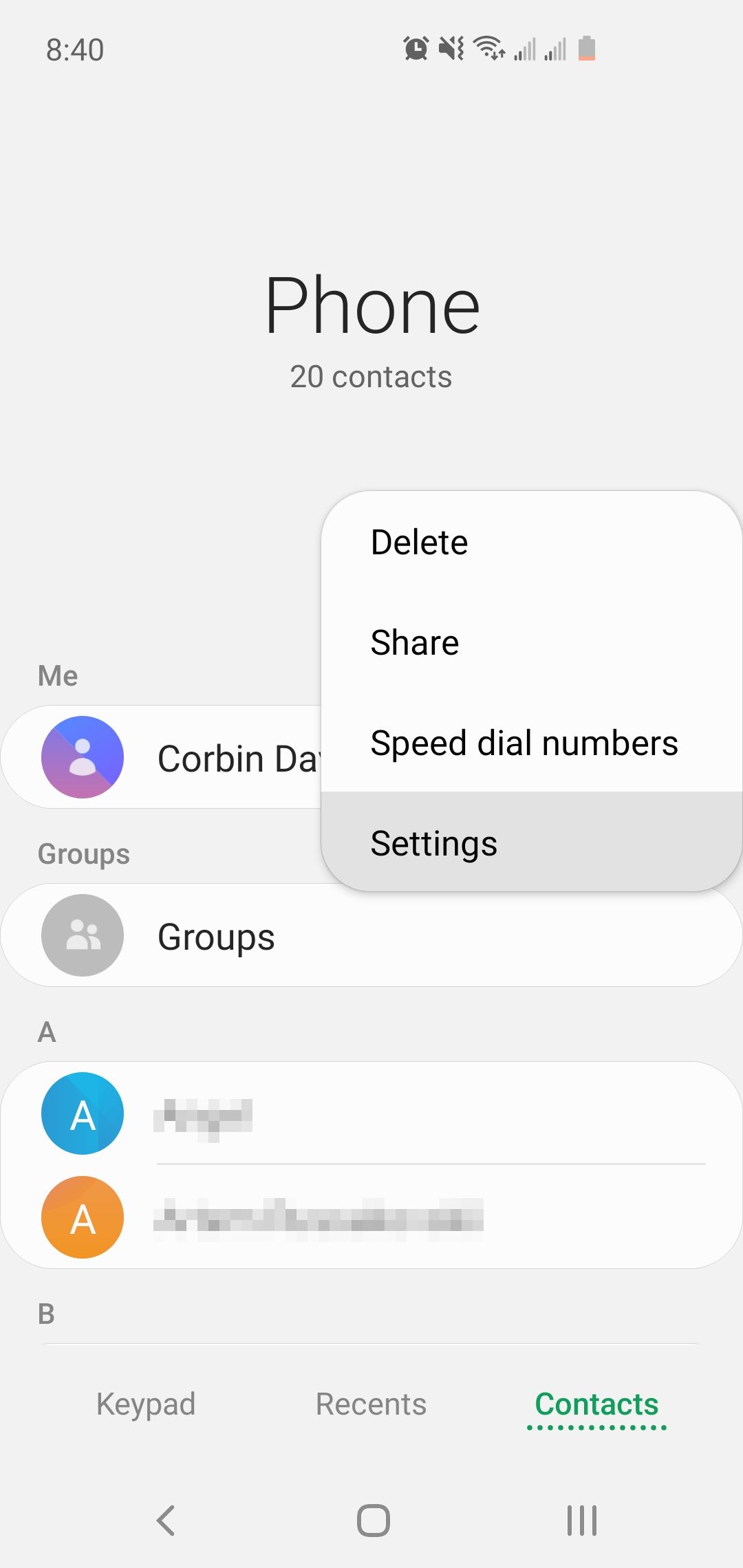Viewport: 743px width, 1568px height.
Task: Tap the blue 'A' contact avatar
Action: click(x=82, y=1113)
